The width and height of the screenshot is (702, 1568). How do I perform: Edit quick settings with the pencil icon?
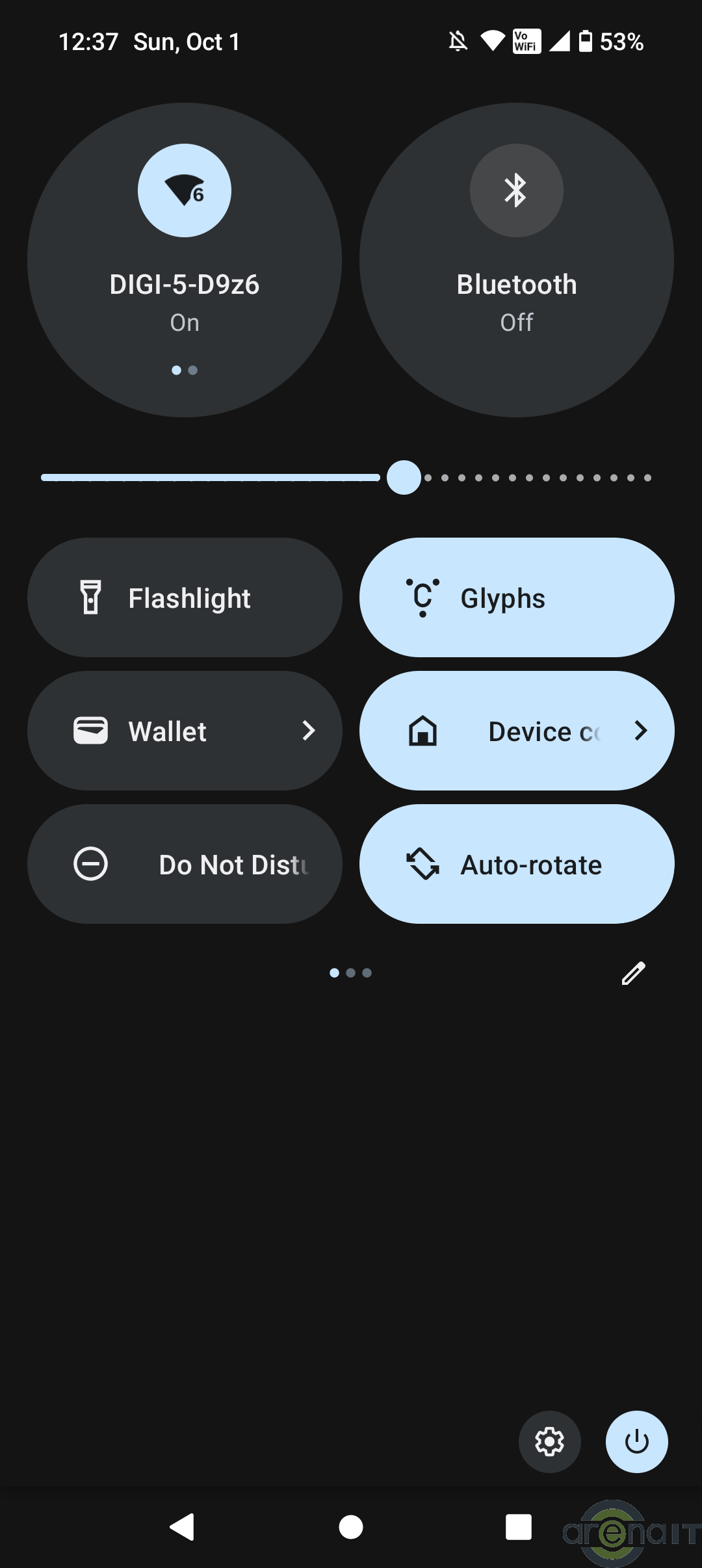[633, 973]
